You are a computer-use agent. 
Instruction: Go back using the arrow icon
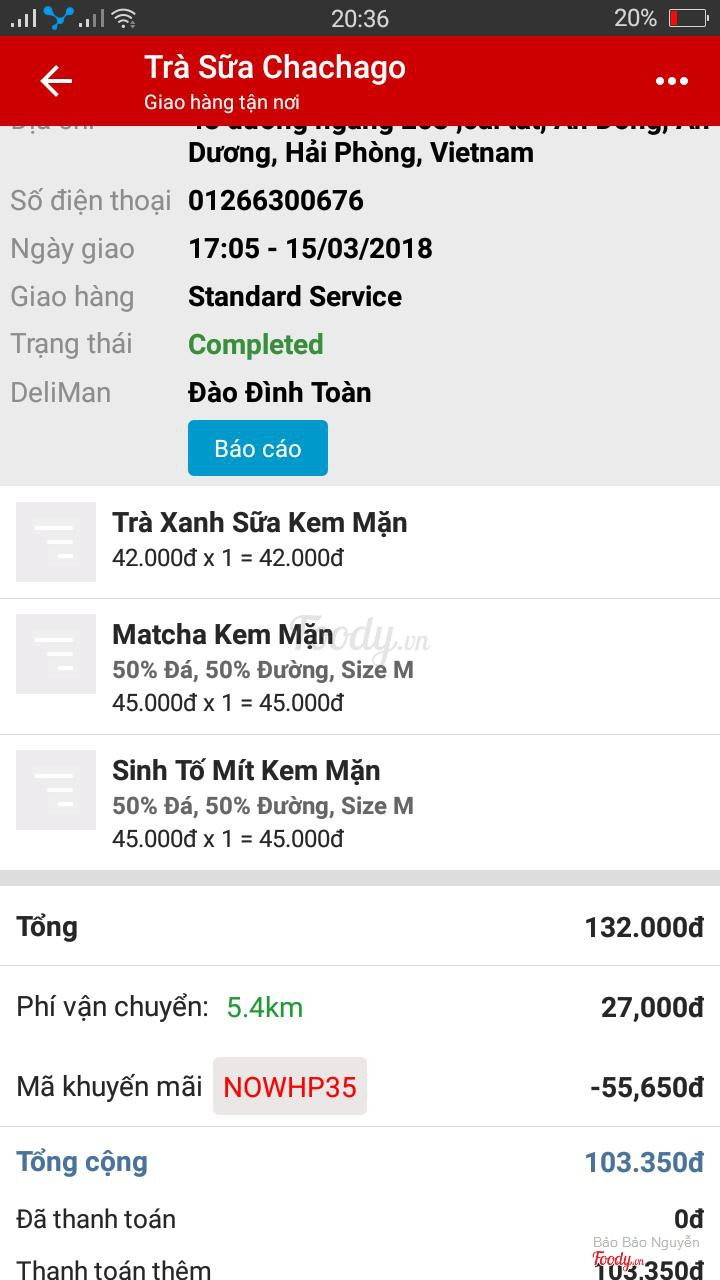click(x=56, y=81)
